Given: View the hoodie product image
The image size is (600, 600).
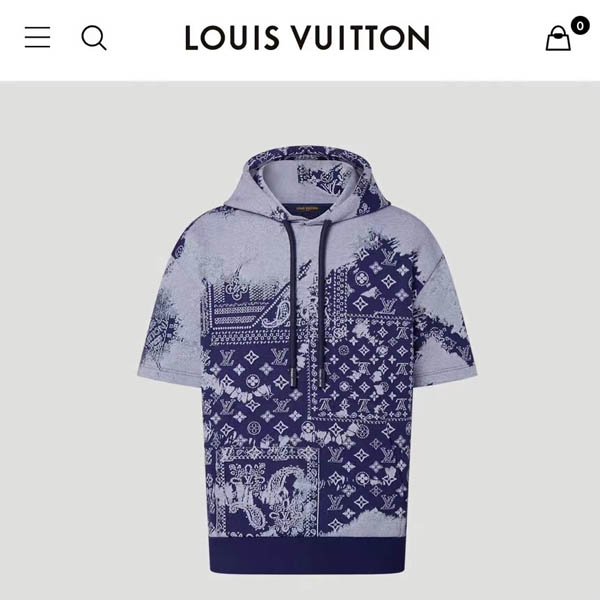Looking at the screenshot, I should pyautogui.click(x=307, y=360).
